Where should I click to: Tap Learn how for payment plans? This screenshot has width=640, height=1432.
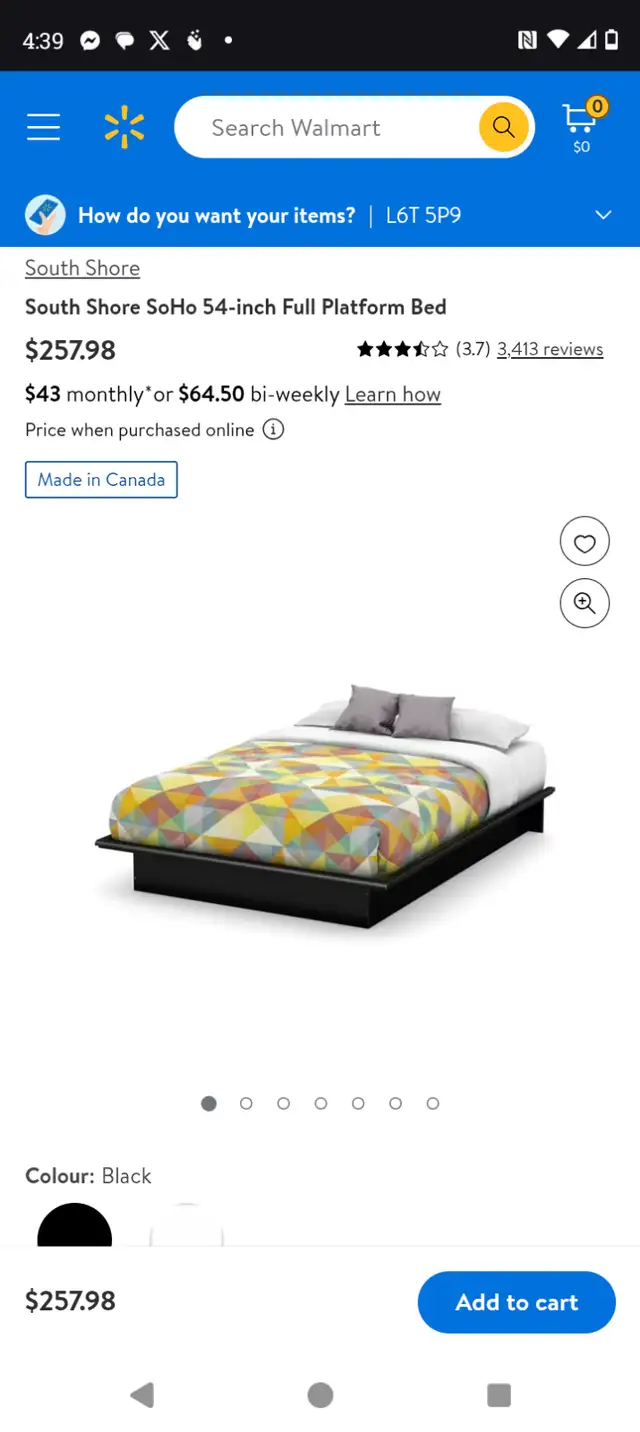tap(393, 394)
